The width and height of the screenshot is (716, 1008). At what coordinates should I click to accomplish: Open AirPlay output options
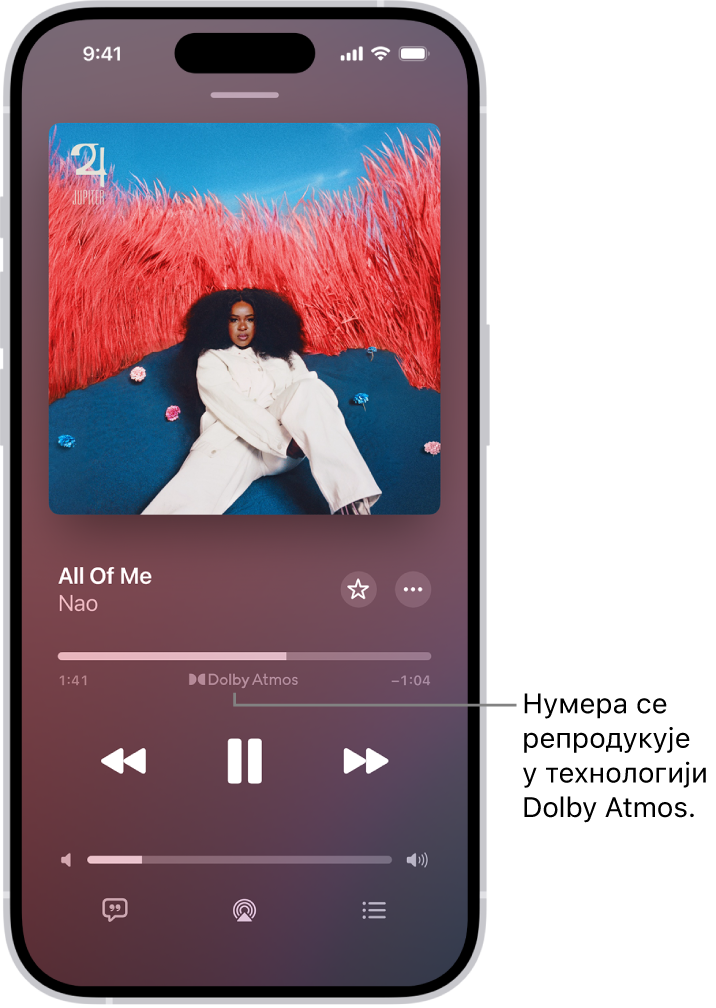244,910
